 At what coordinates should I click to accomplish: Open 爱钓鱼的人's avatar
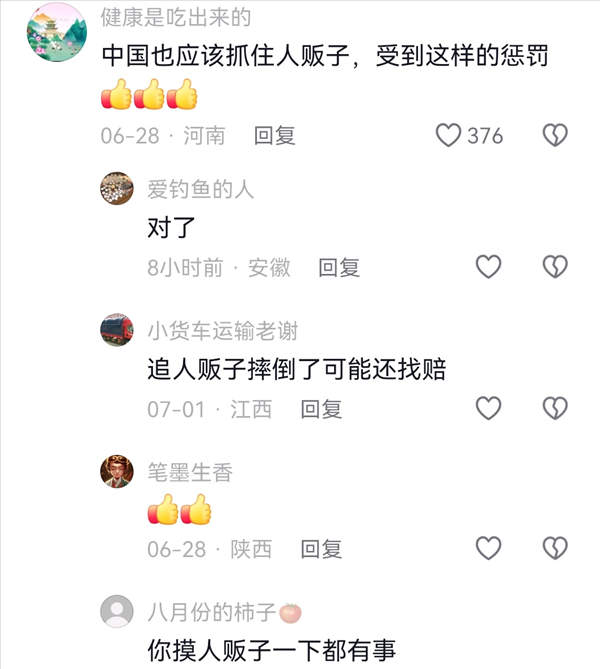117,188
